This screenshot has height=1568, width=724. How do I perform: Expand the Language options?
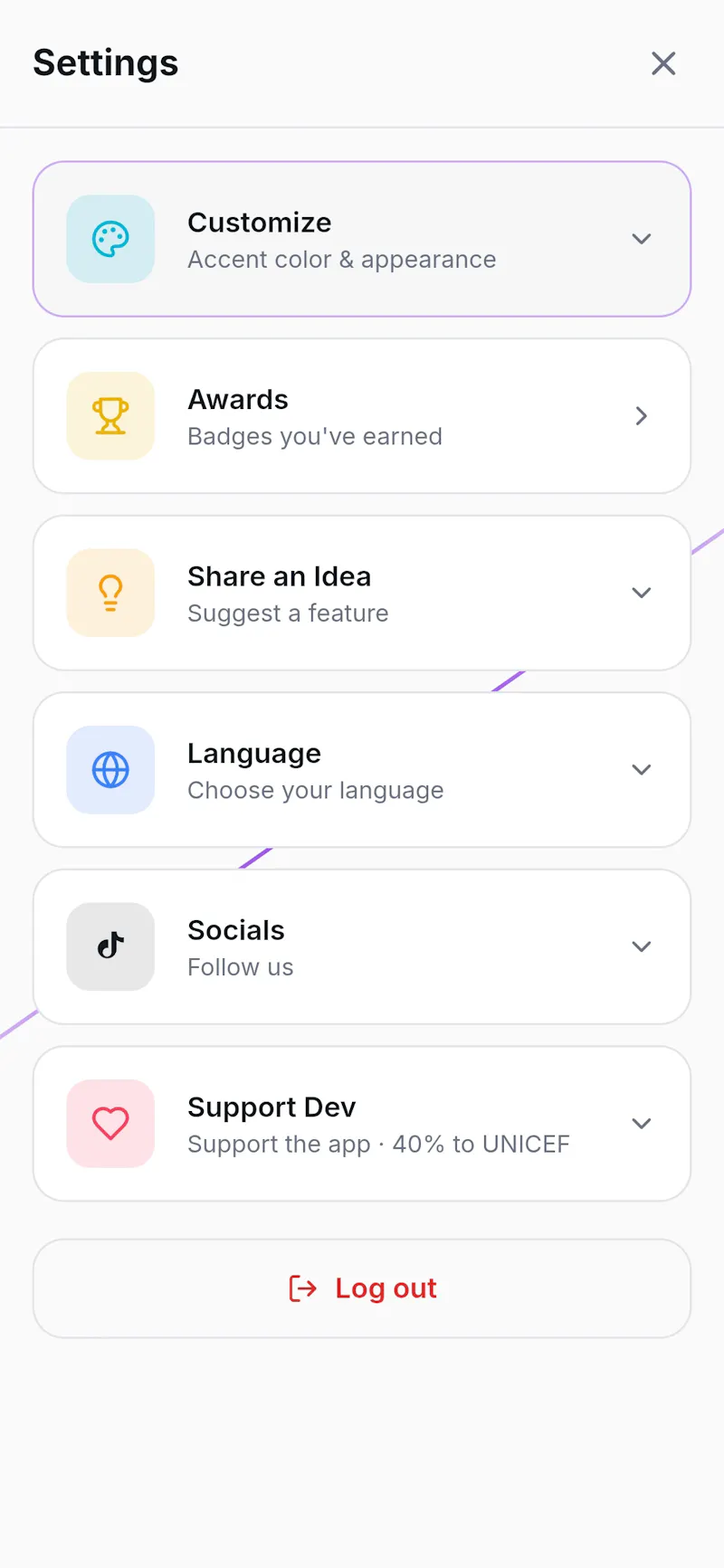(362, 770)
